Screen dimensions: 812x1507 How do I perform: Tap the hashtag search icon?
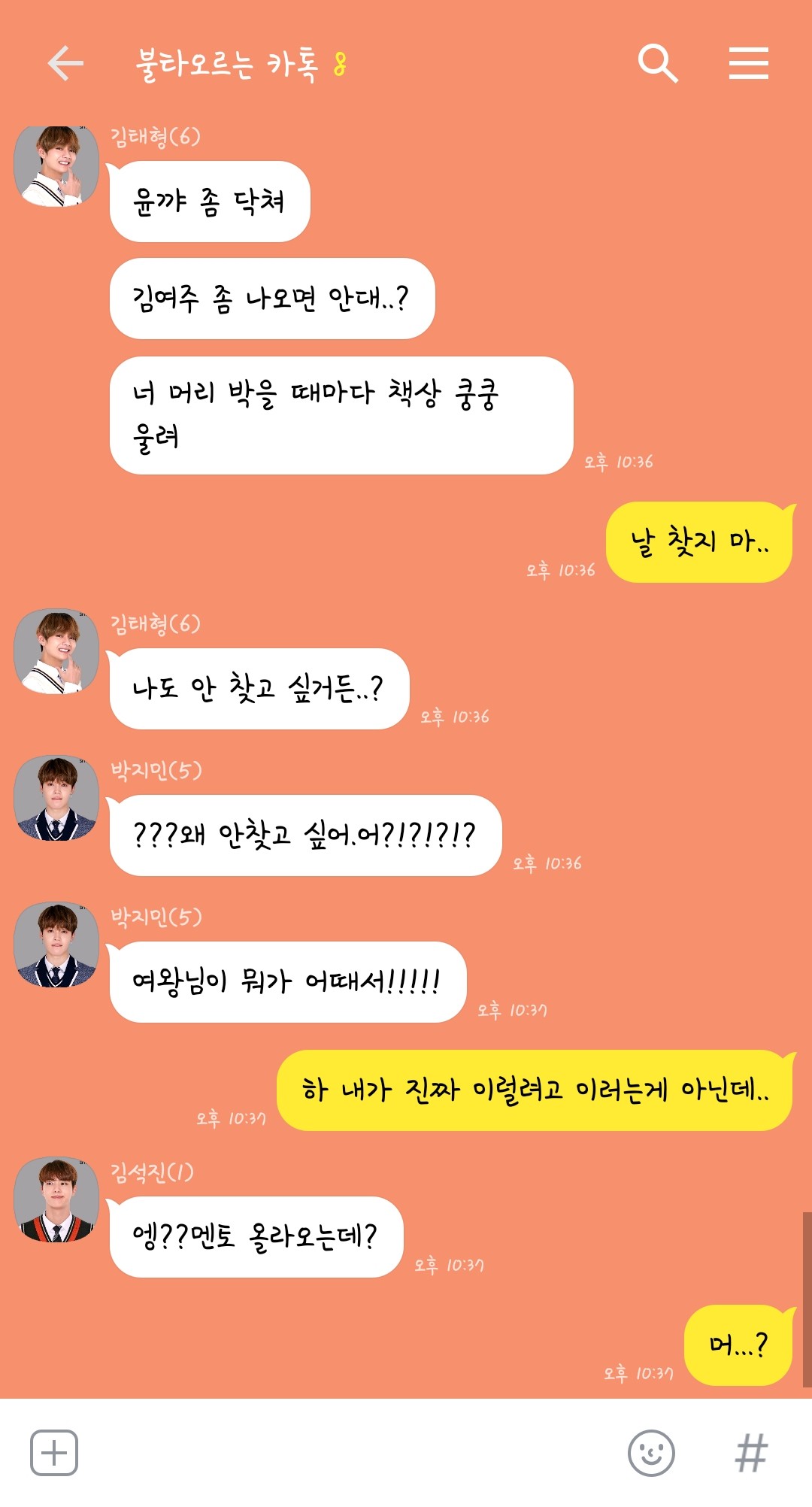click(750, 1453)
